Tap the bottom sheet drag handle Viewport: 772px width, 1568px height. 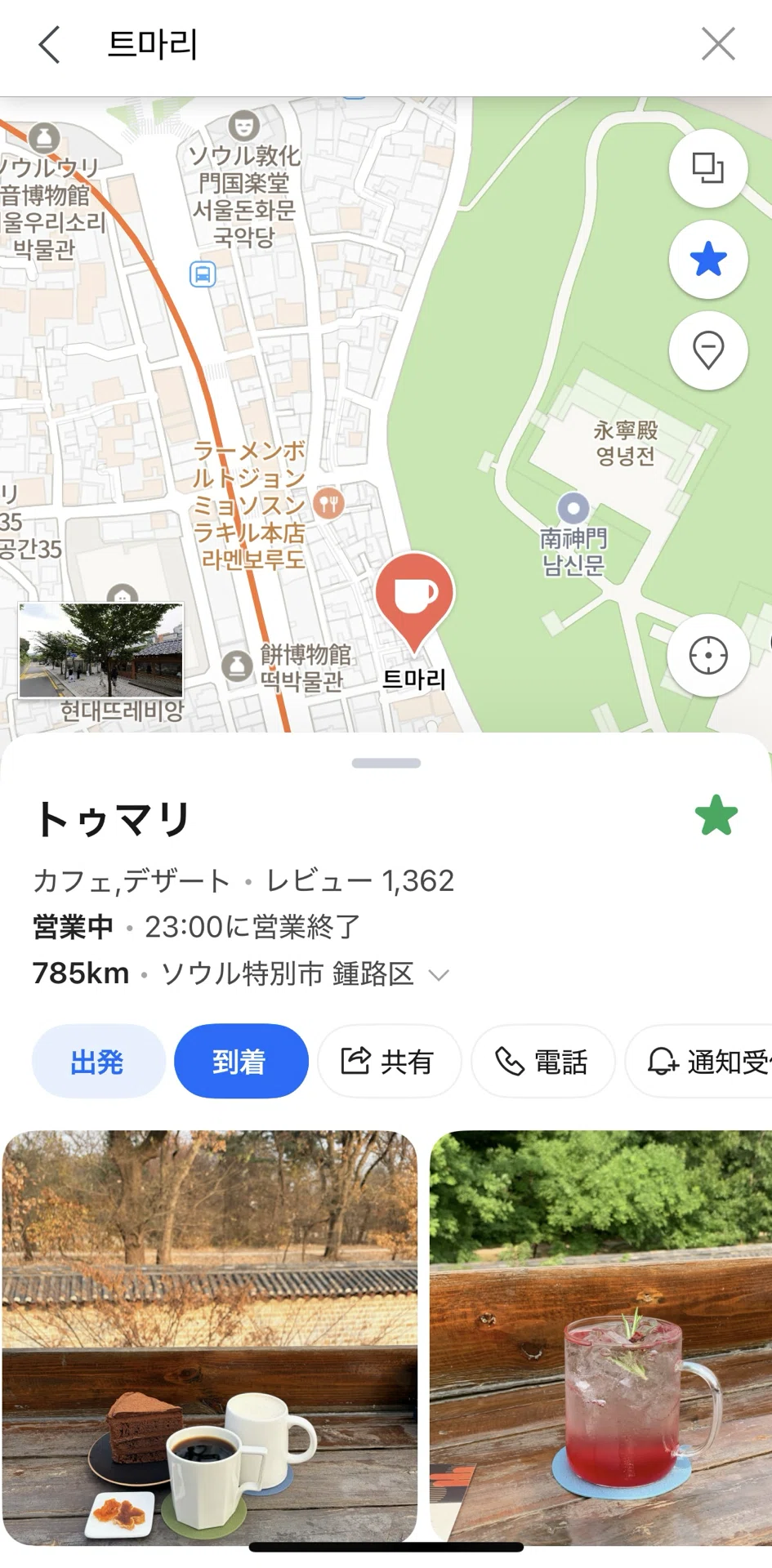tap(386, 763)
